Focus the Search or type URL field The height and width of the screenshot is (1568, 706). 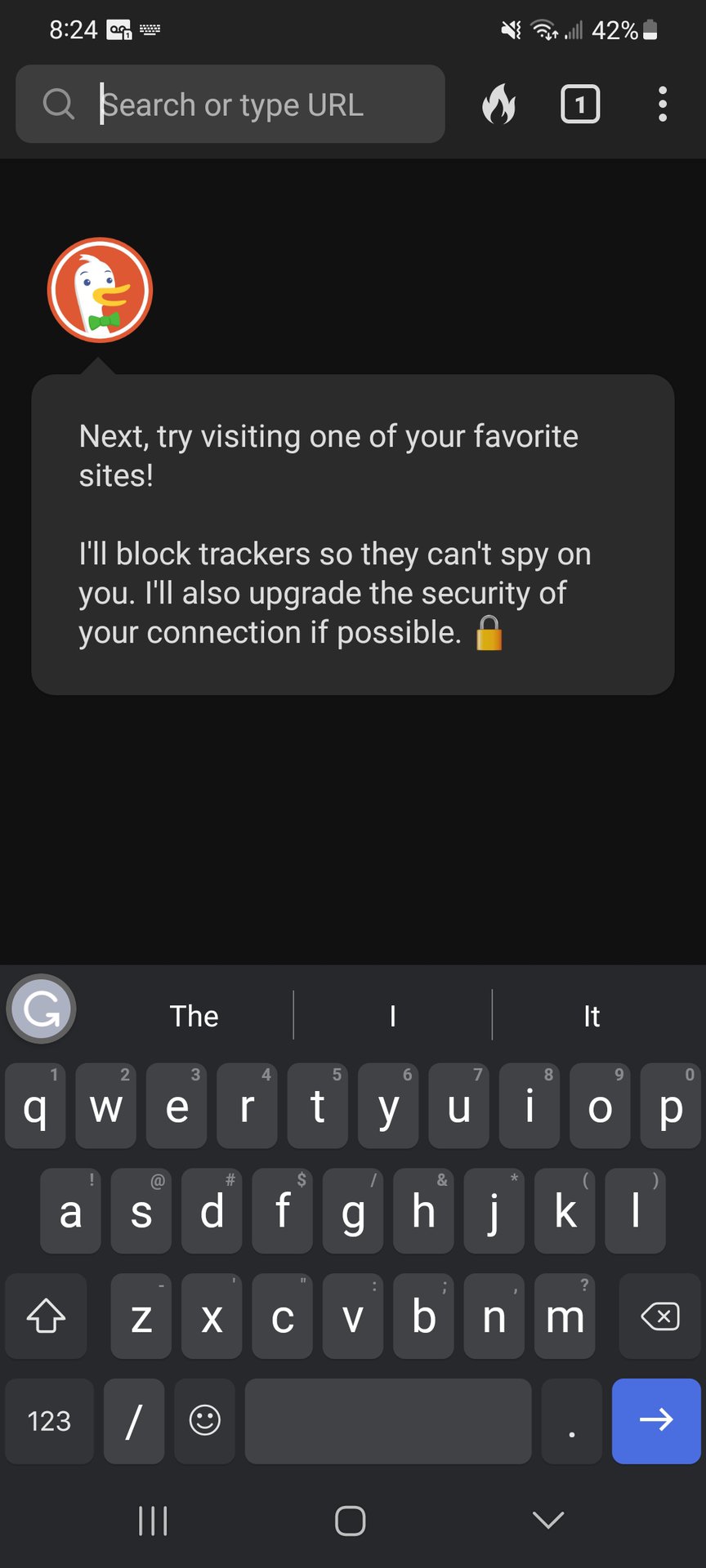245,105
